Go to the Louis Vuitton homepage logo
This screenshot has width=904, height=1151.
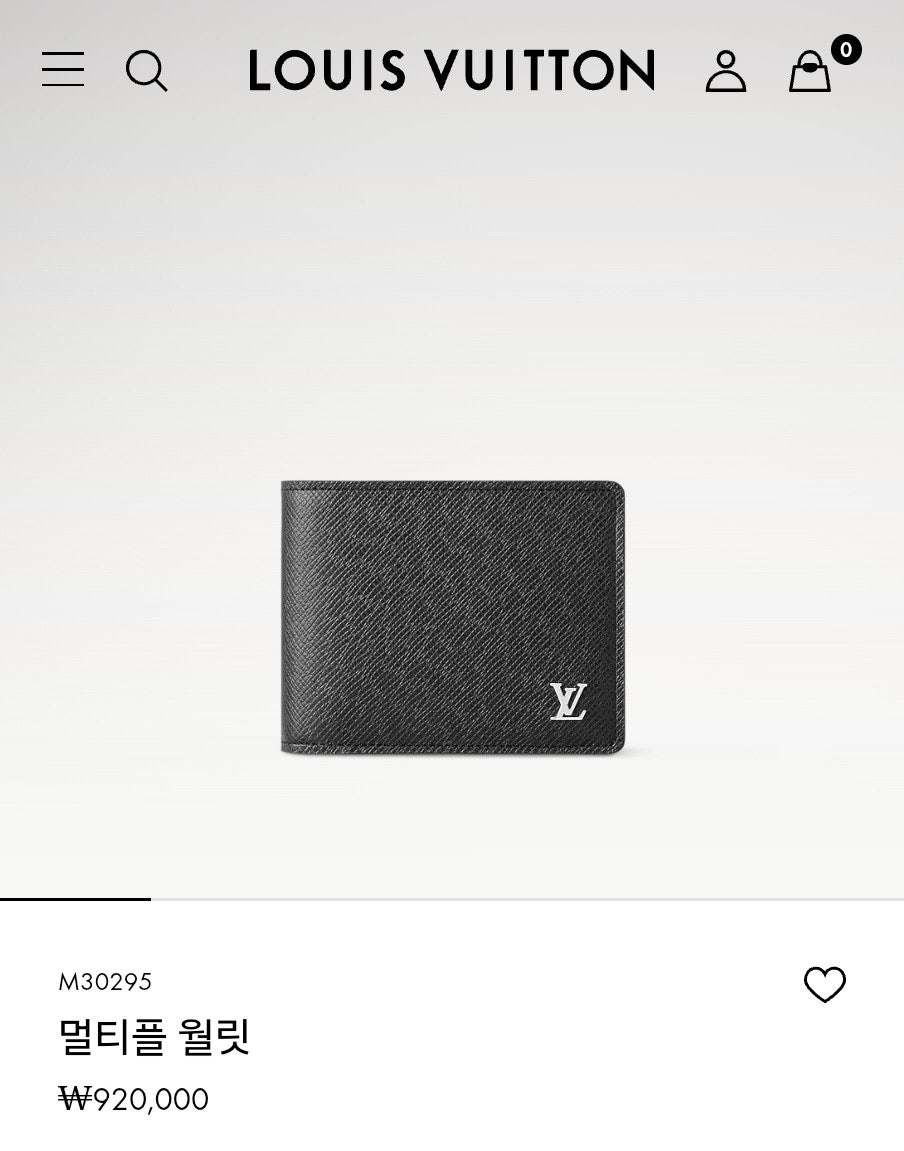pos(452,71)
